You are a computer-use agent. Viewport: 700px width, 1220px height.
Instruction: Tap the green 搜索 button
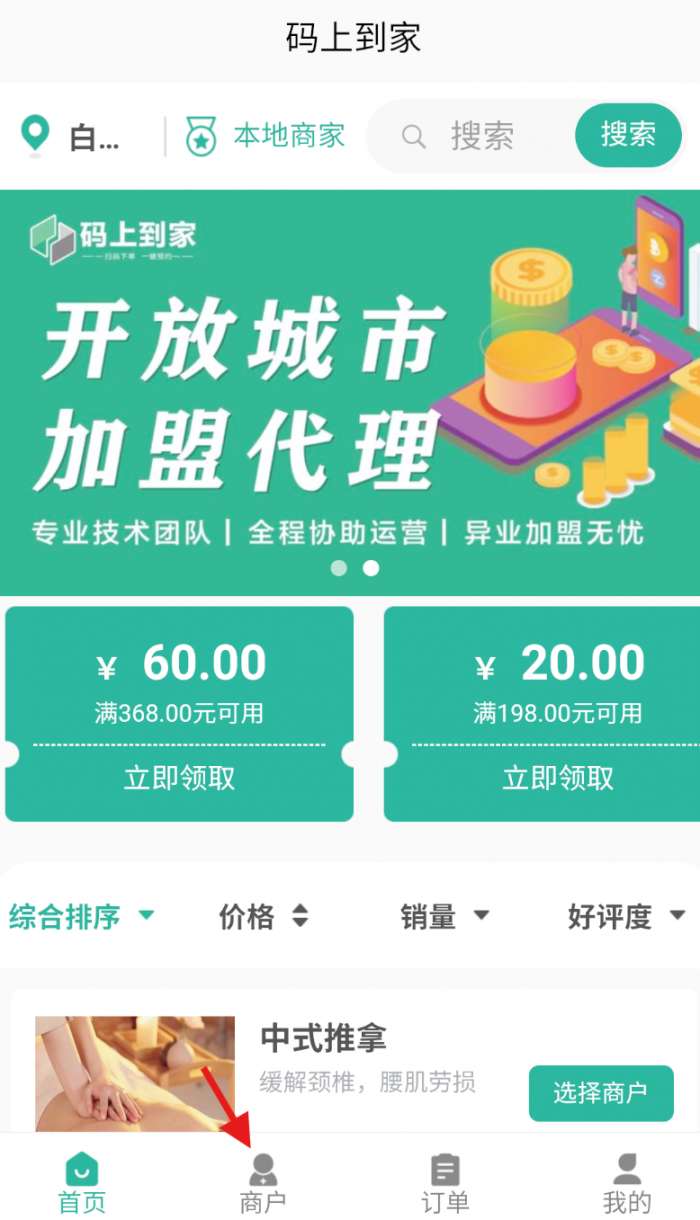627,135
